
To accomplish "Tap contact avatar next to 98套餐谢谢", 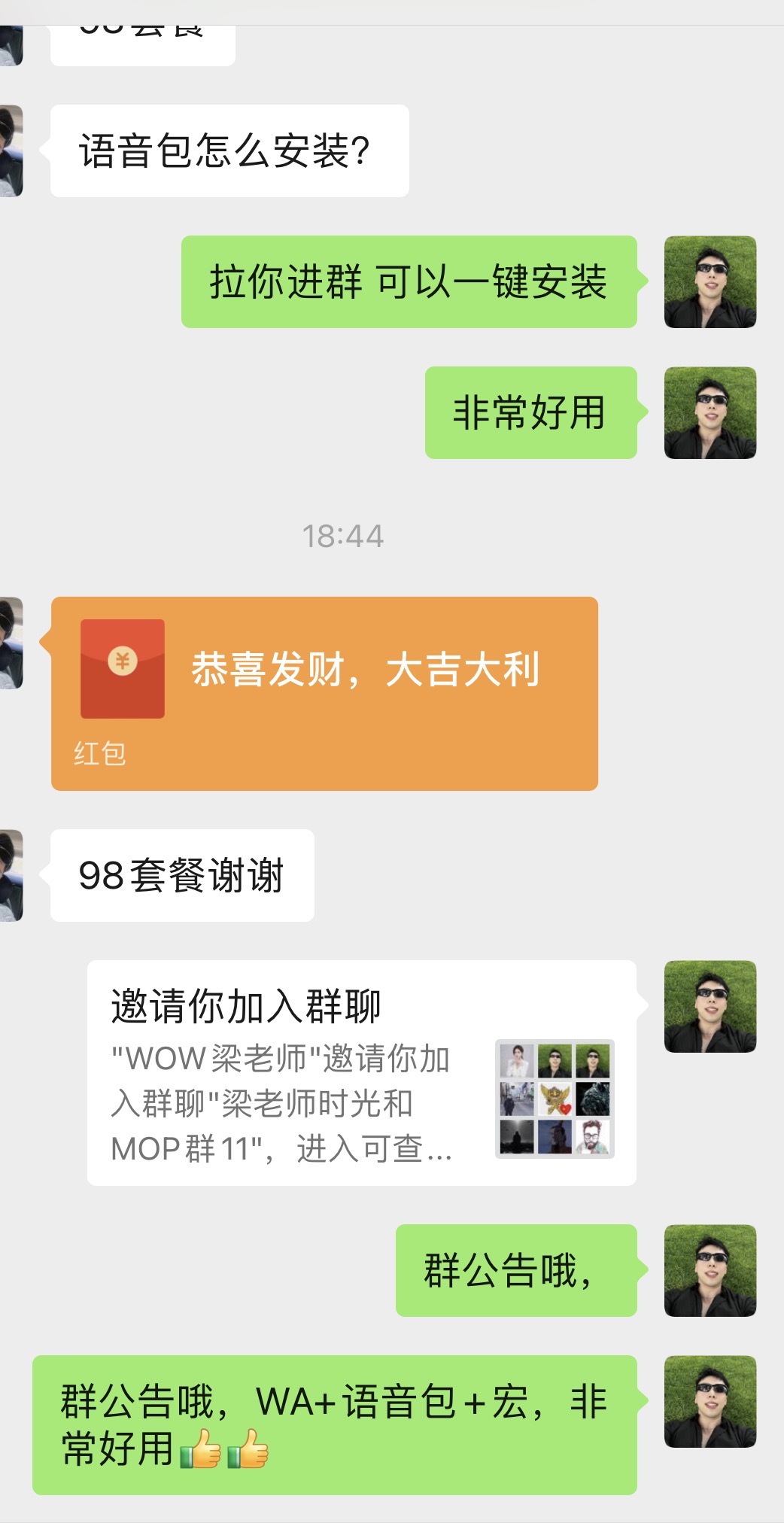I will click(11, 875).
